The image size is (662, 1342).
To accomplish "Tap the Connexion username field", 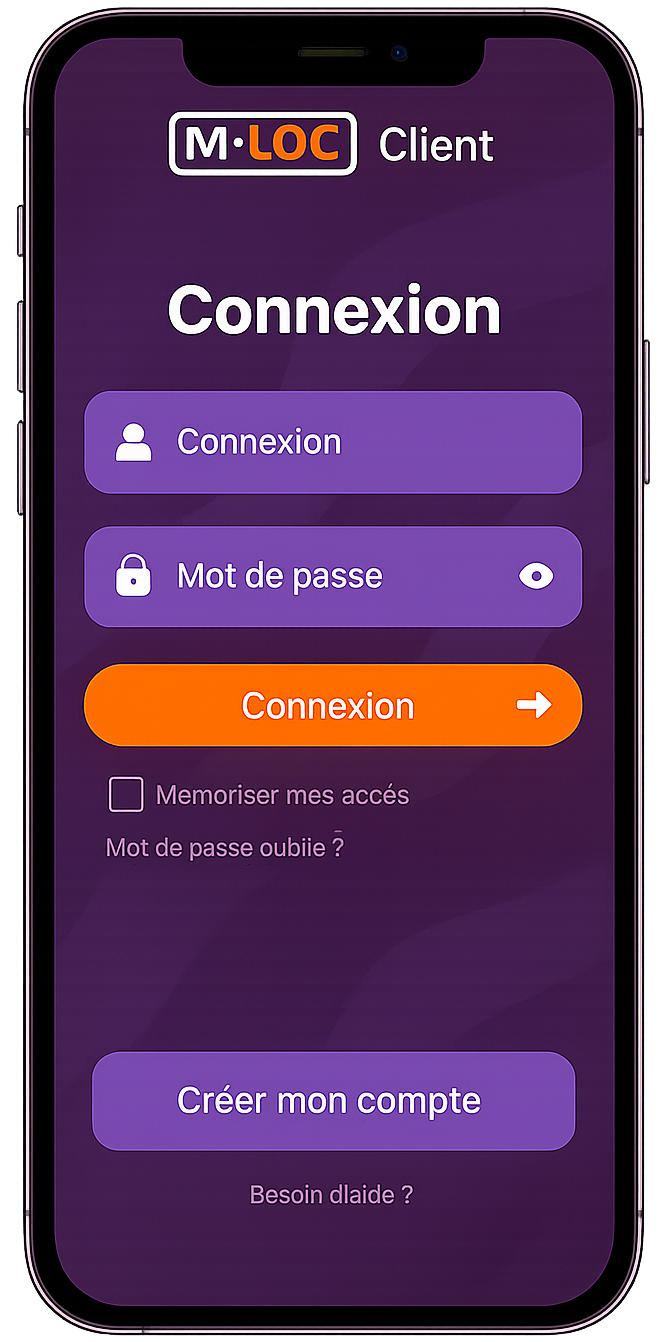I will point(332,442).
